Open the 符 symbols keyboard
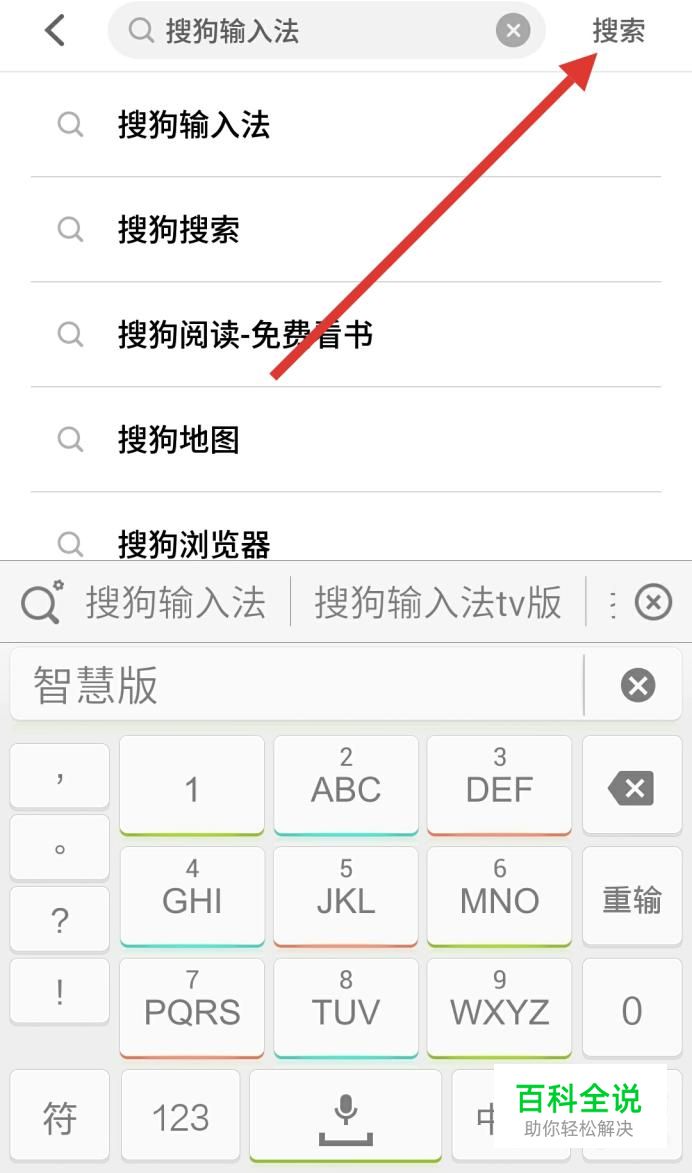 (x=60, y=1117)
